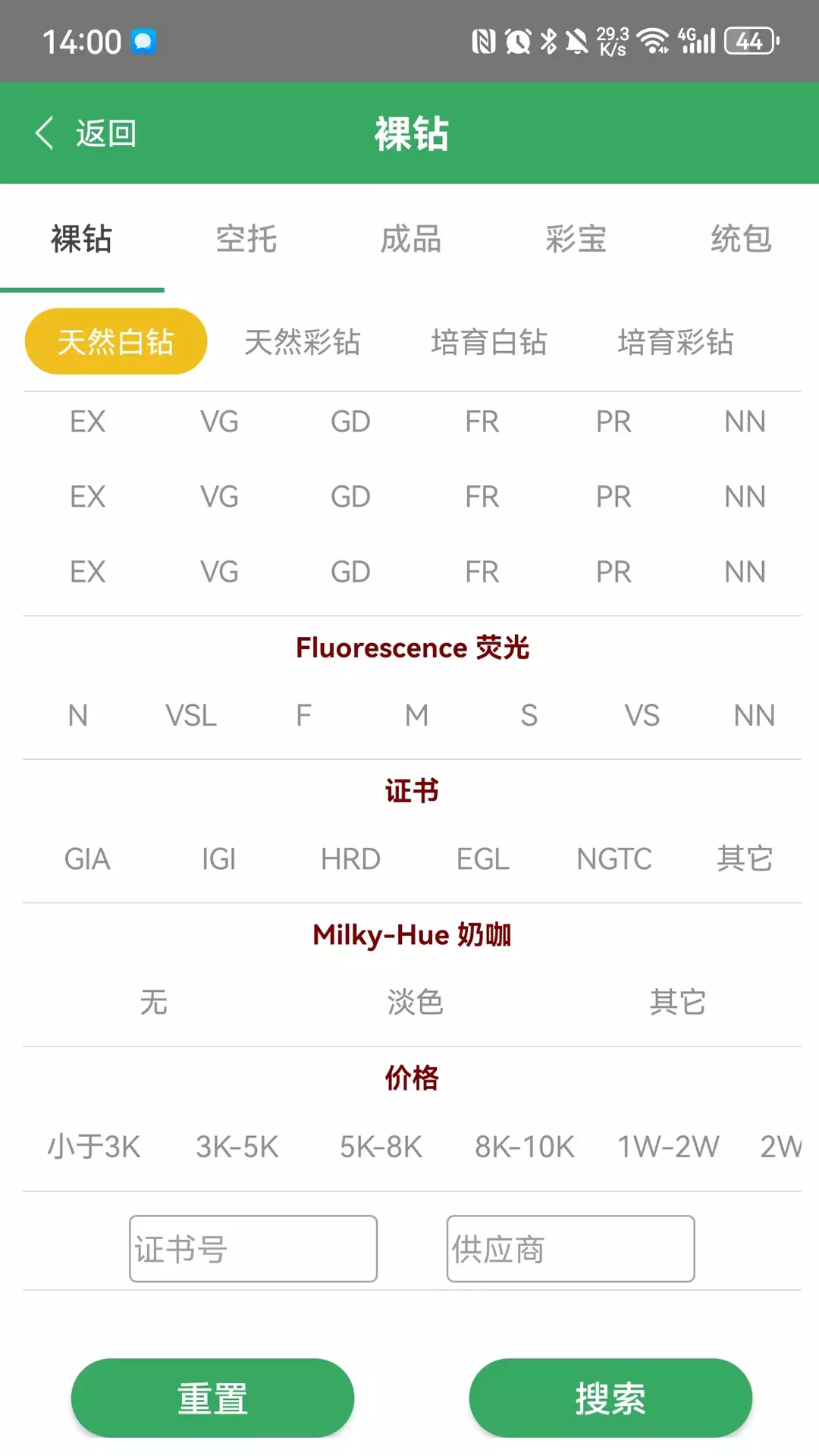819x1456 pixels.
Task: Switch to the 成品 tab
Action: point(410,239)
